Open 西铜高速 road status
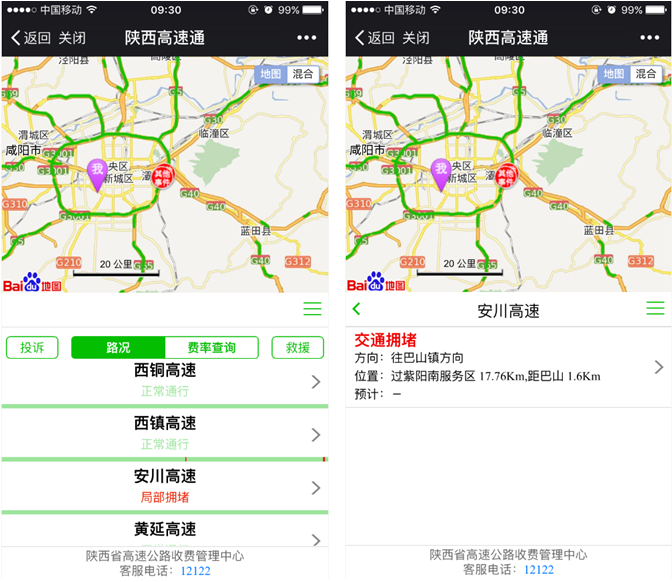This screenshot has width=672, height=582. pos(165,381)
